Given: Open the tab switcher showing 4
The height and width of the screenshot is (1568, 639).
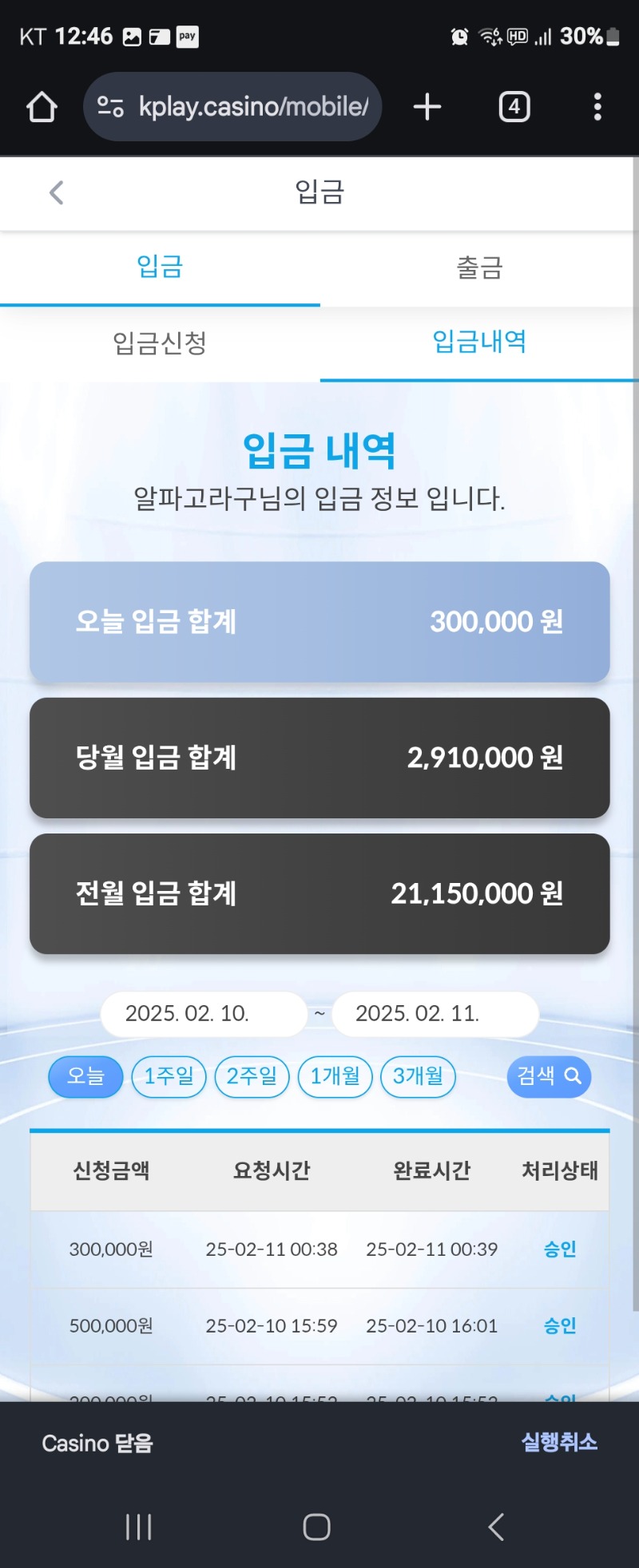Looking at the screenshot, I should click(514, 107).
